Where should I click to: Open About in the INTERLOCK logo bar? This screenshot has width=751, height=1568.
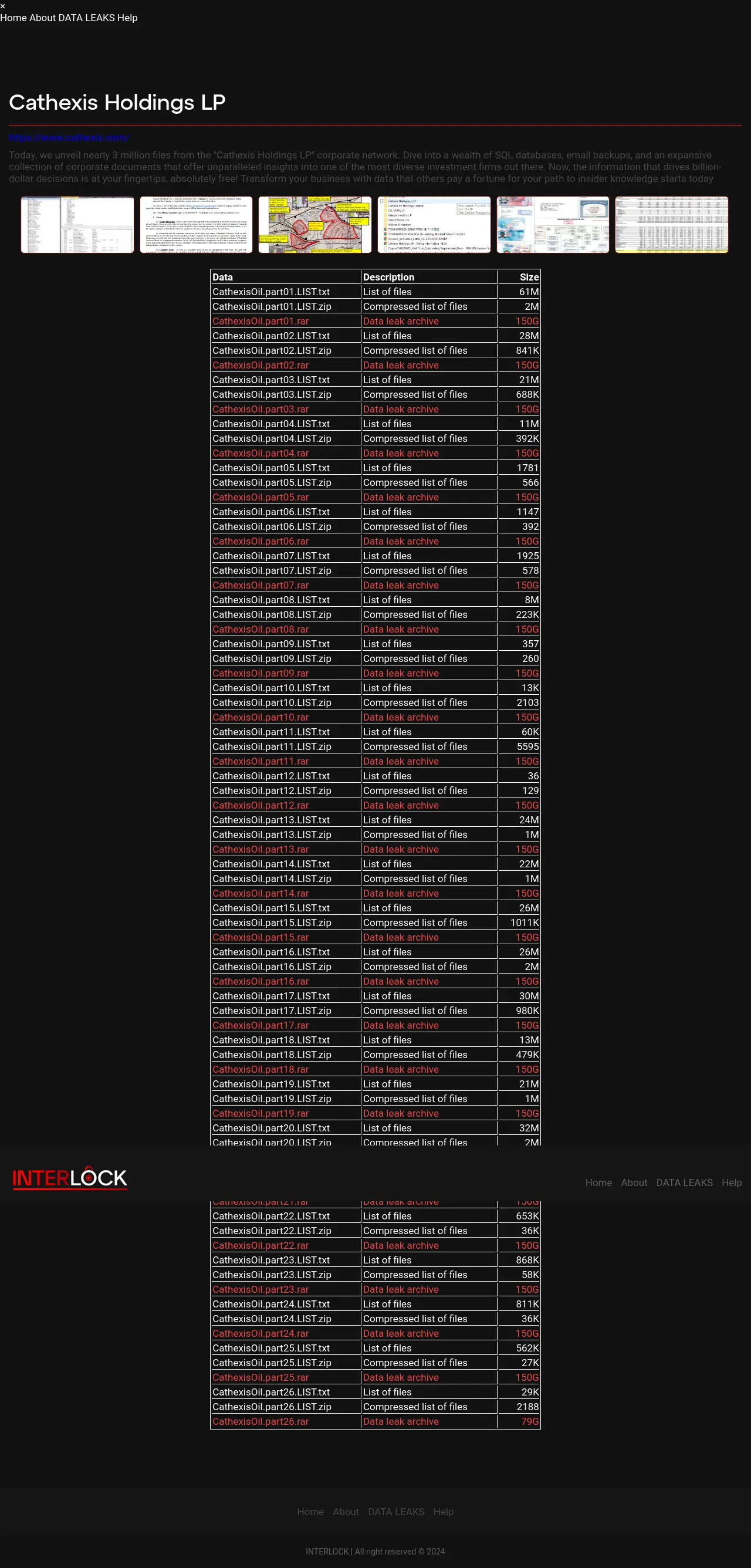(x=634, y=1182)
